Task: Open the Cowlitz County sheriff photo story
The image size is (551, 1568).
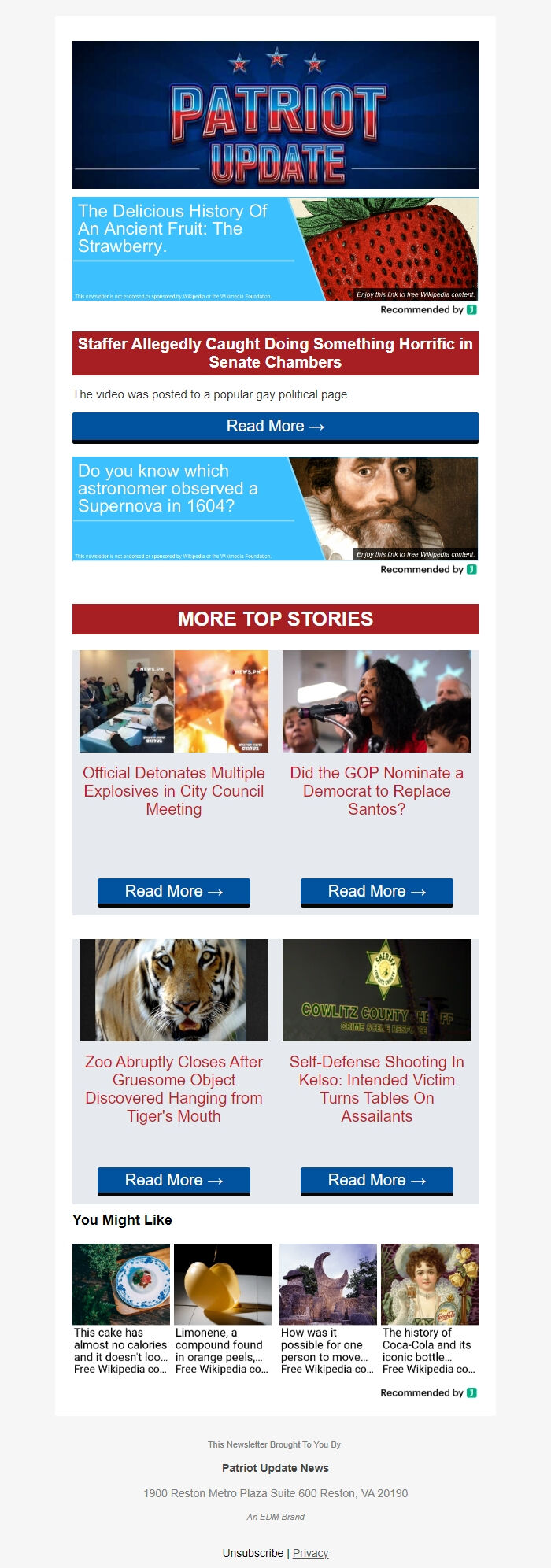Action: [x=376, y=990]
